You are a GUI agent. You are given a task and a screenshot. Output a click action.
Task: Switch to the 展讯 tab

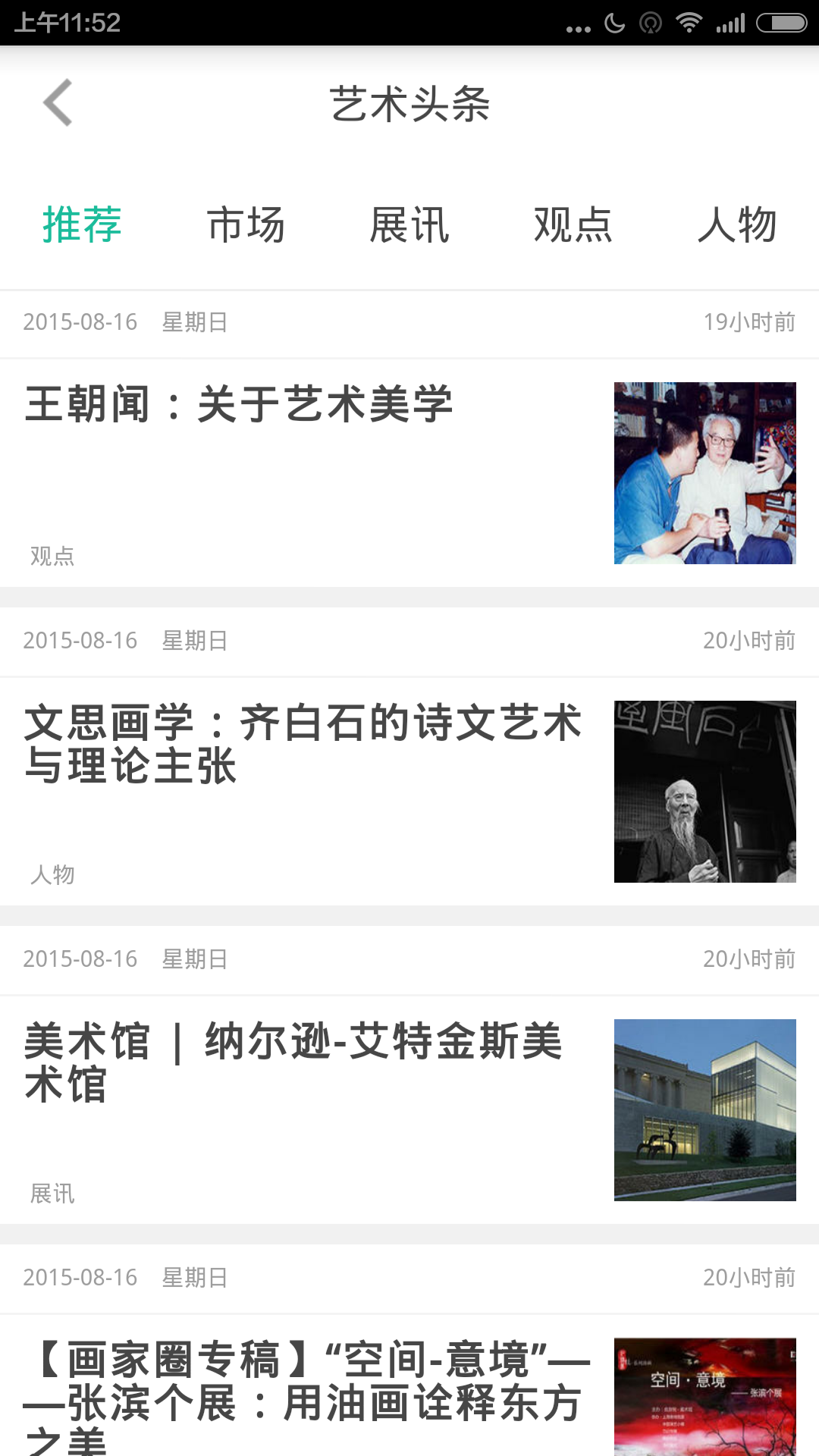click(409, 225)
